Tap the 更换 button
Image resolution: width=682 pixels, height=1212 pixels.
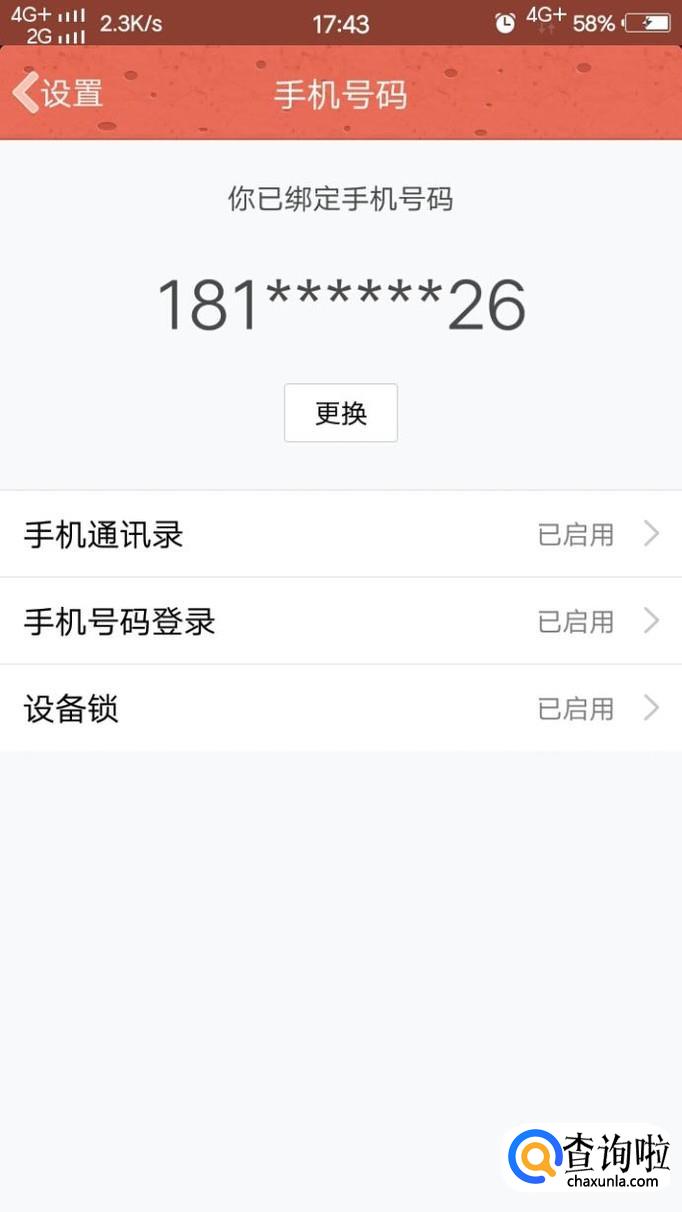341,413
